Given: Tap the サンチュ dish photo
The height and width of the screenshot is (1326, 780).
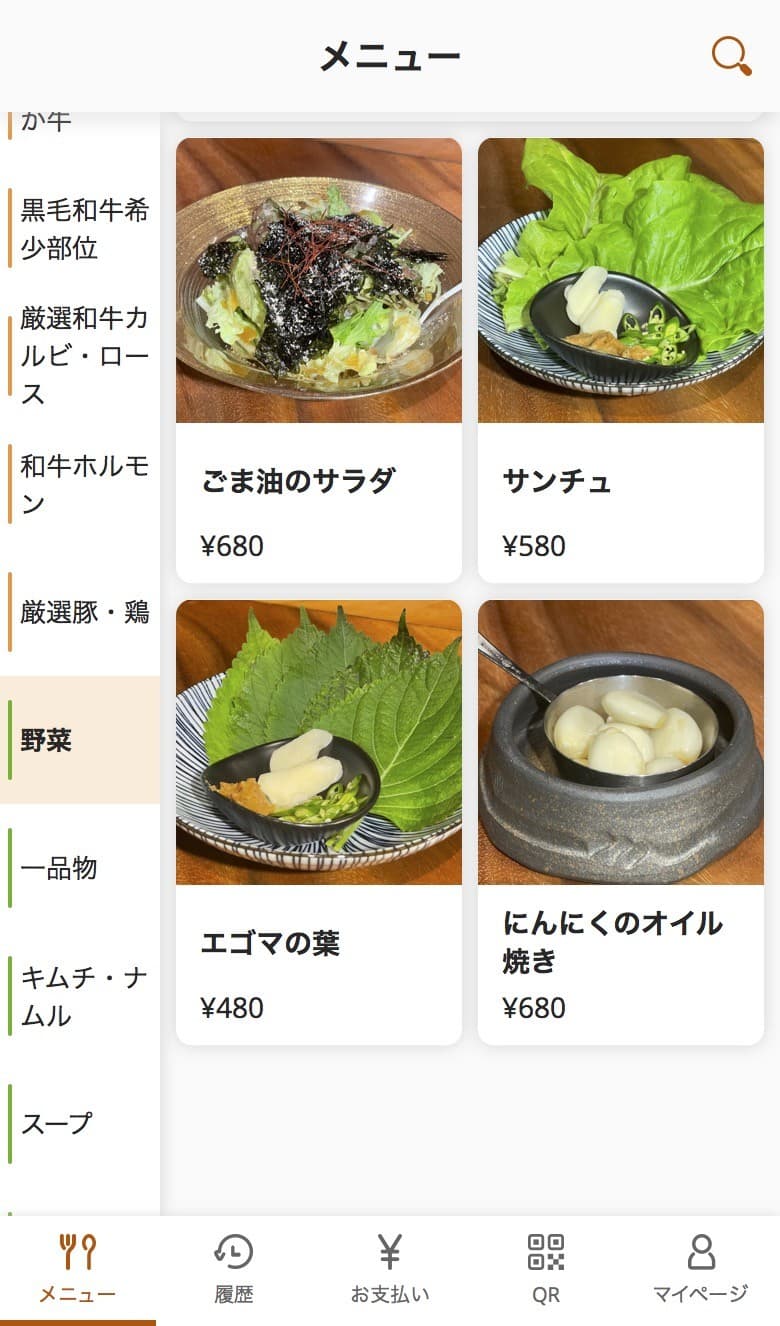Looking at the screenshot, I should coord(620,280).
